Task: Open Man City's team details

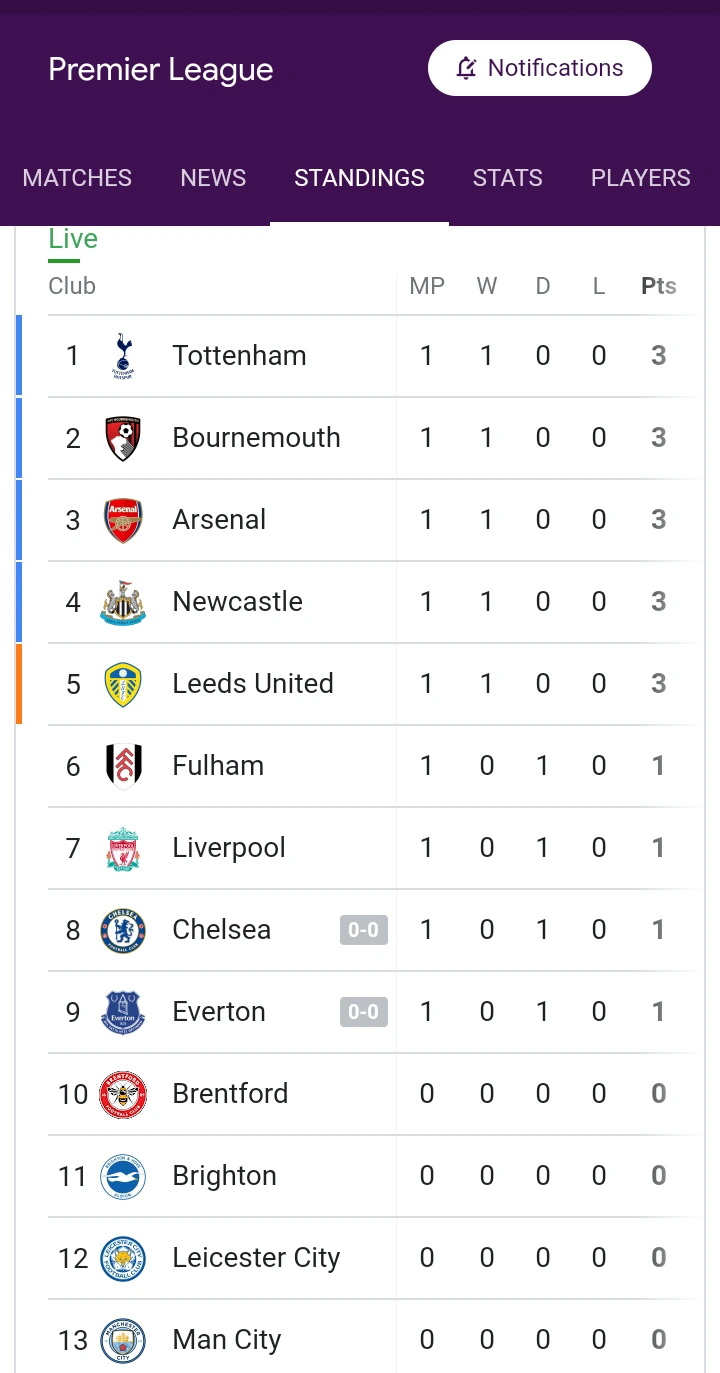Action: point(226,1340)
